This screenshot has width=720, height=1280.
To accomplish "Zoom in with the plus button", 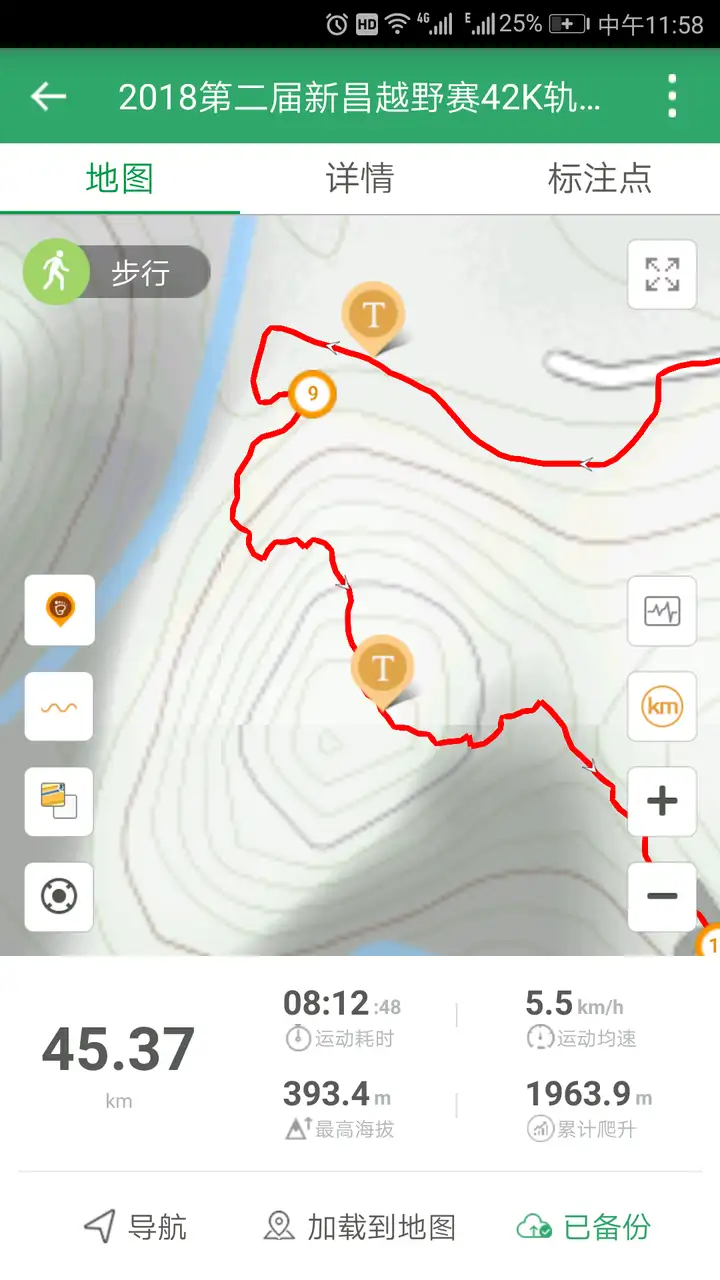I will click(661, 801).
